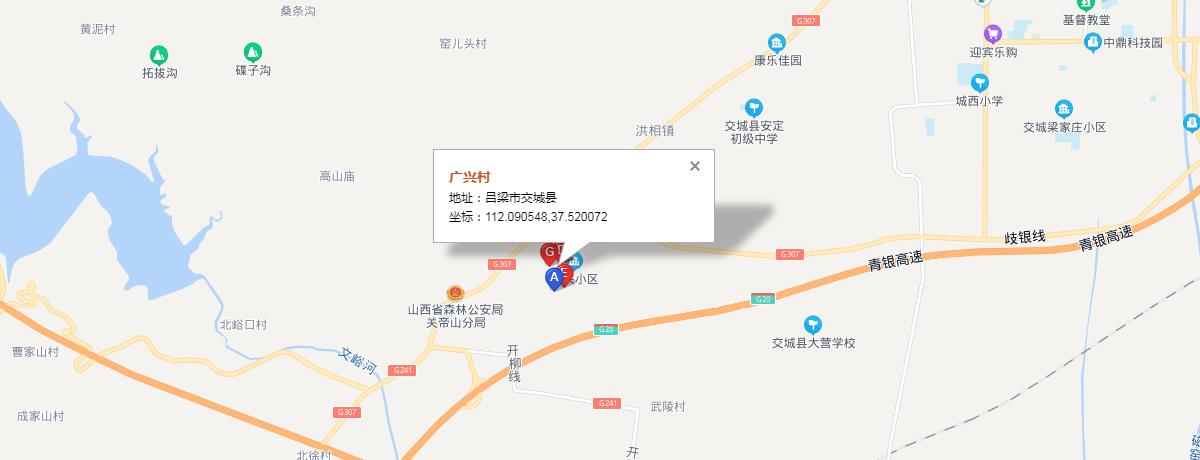The image size is (1200, 460).
Task: Open the 拓拔沟 scenic spot marker
Action: click(x=158, y=54)
